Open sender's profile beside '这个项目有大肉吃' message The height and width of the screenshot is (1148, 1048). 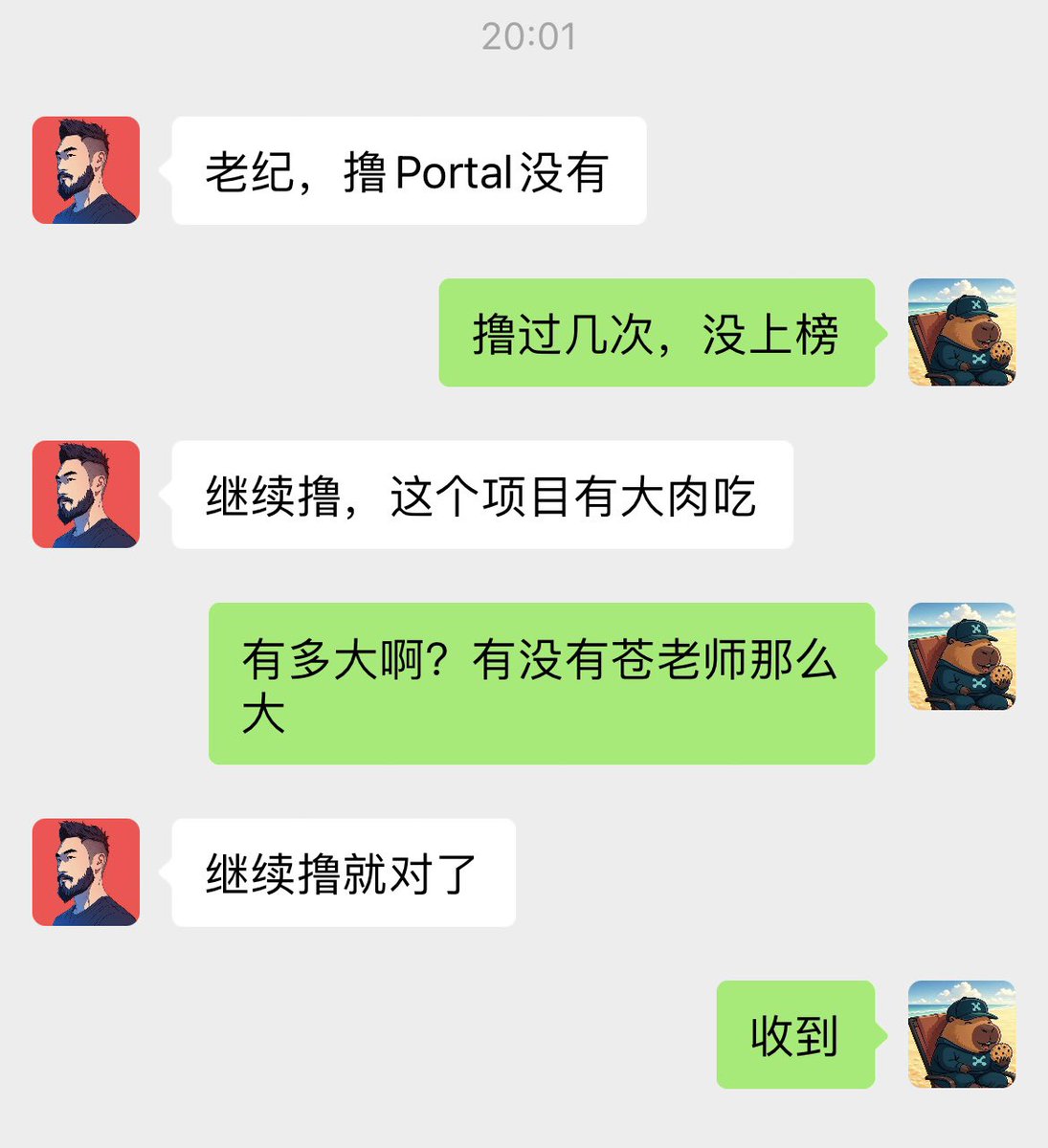86,494
